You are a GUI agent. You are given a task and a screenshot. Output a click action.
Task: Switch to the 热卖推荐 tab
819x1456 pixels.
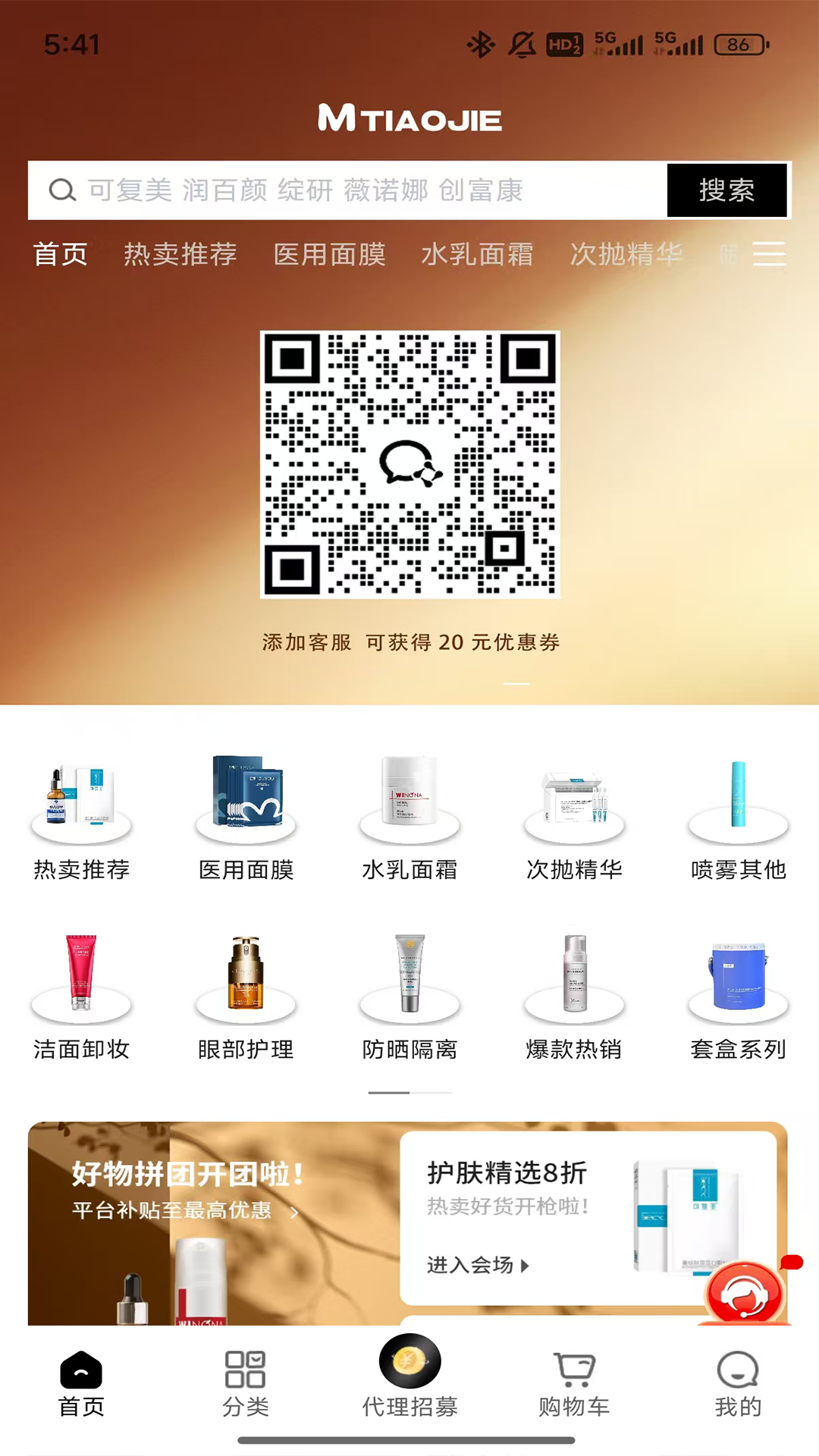tap(180, 255)
